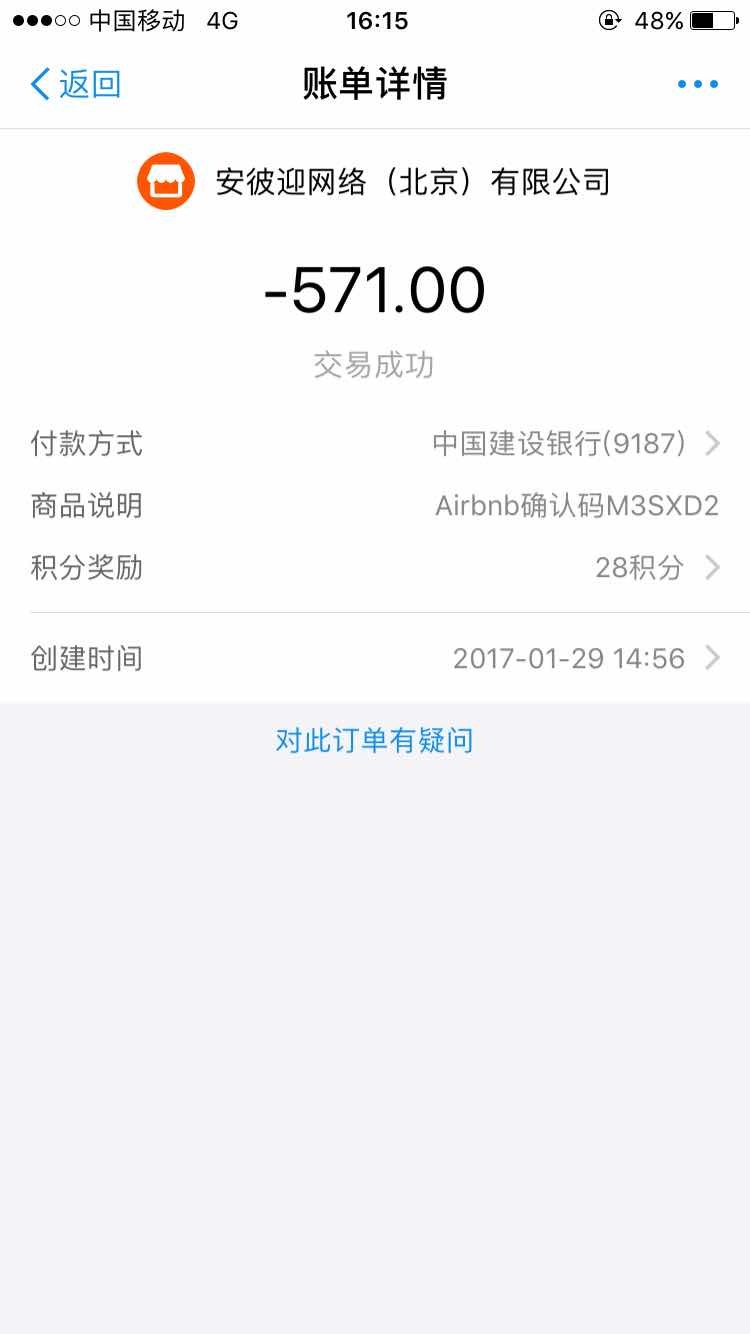Screen dimensions: 750x1334
Task: Open the more options (...) menu
Action: click(697, 84)
